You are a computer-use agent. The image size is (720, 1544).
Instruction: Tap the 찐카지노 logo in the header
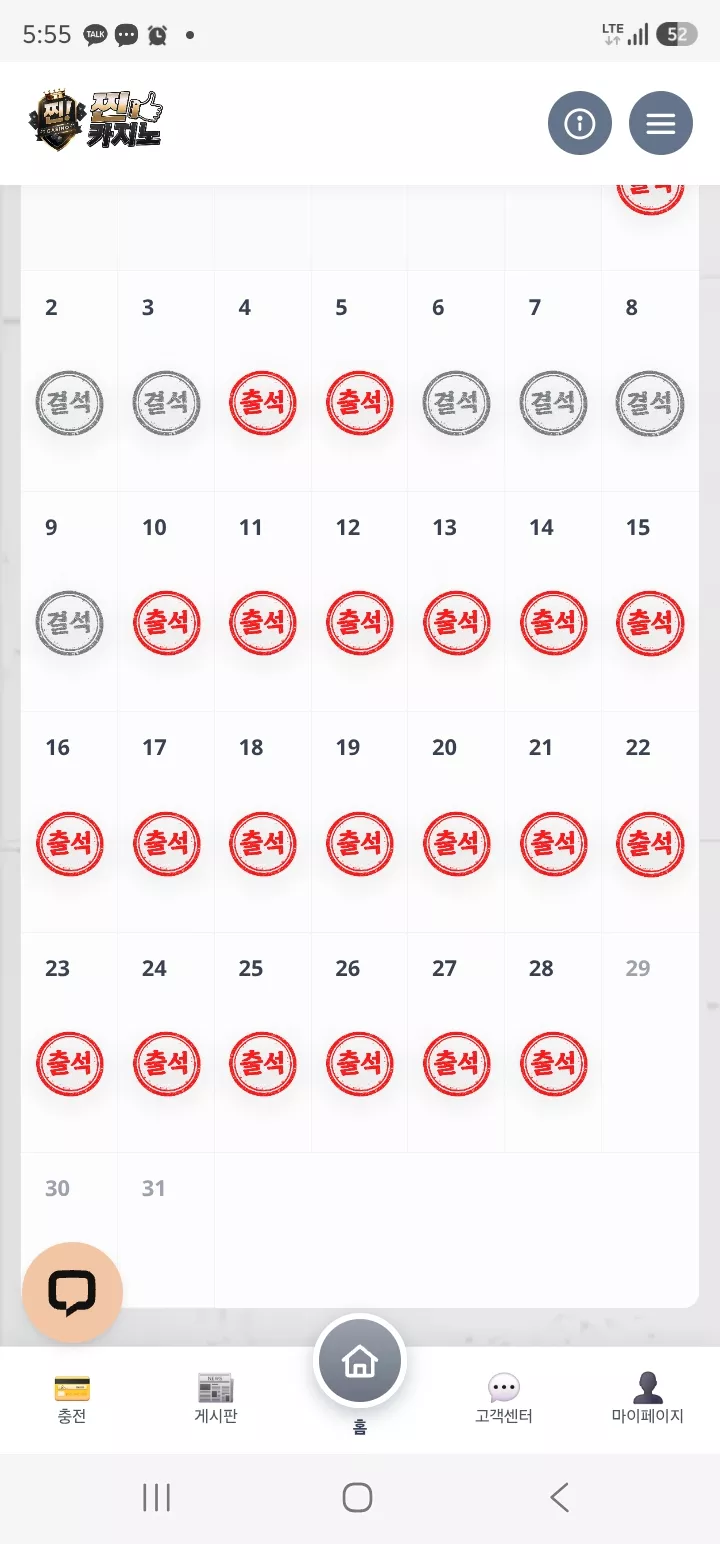(x=96, y=121)
